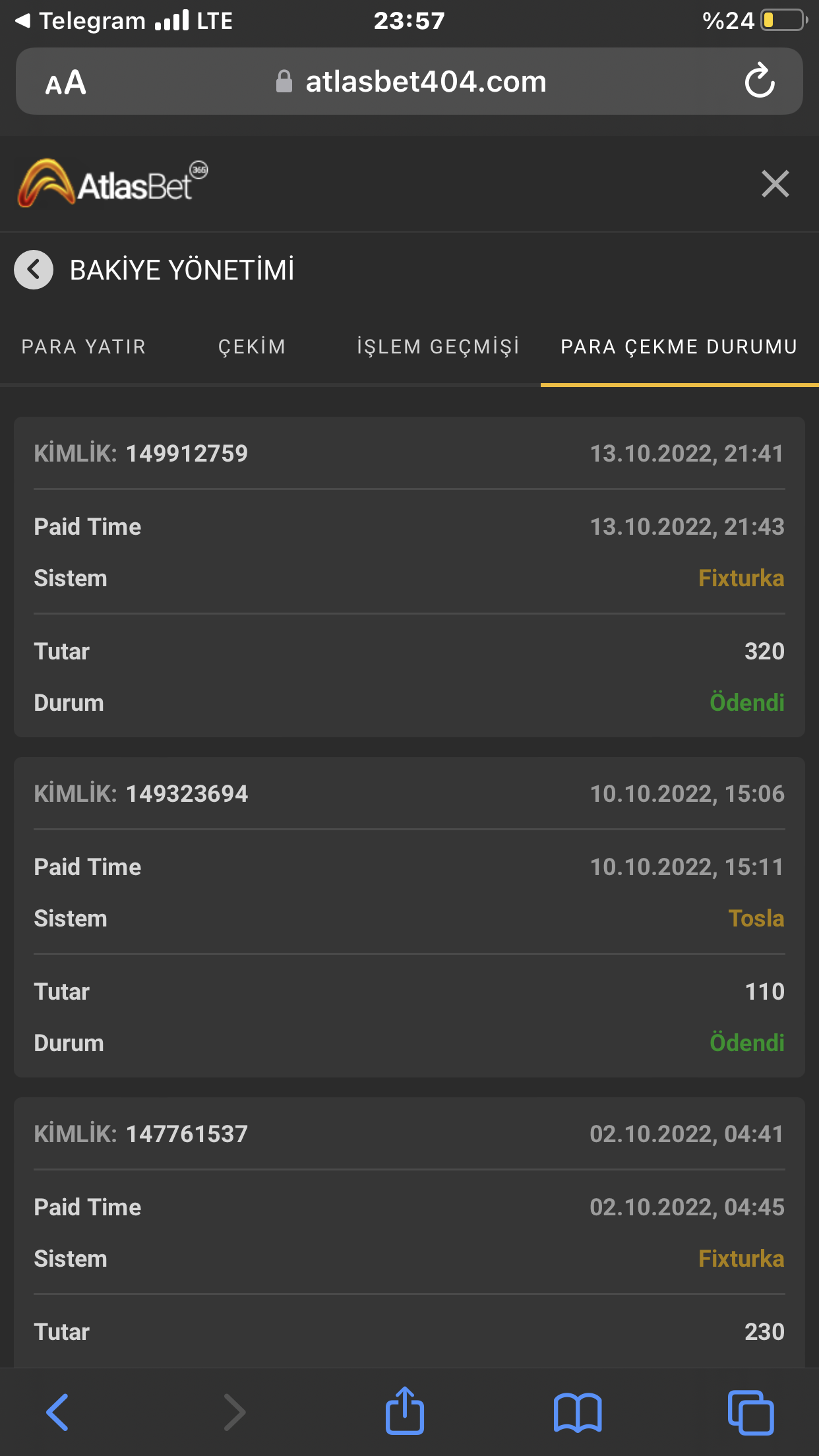Screen dimensions: 819x1456
Task: Reload the atlasbet404.com page
Action: pos(760,82)
